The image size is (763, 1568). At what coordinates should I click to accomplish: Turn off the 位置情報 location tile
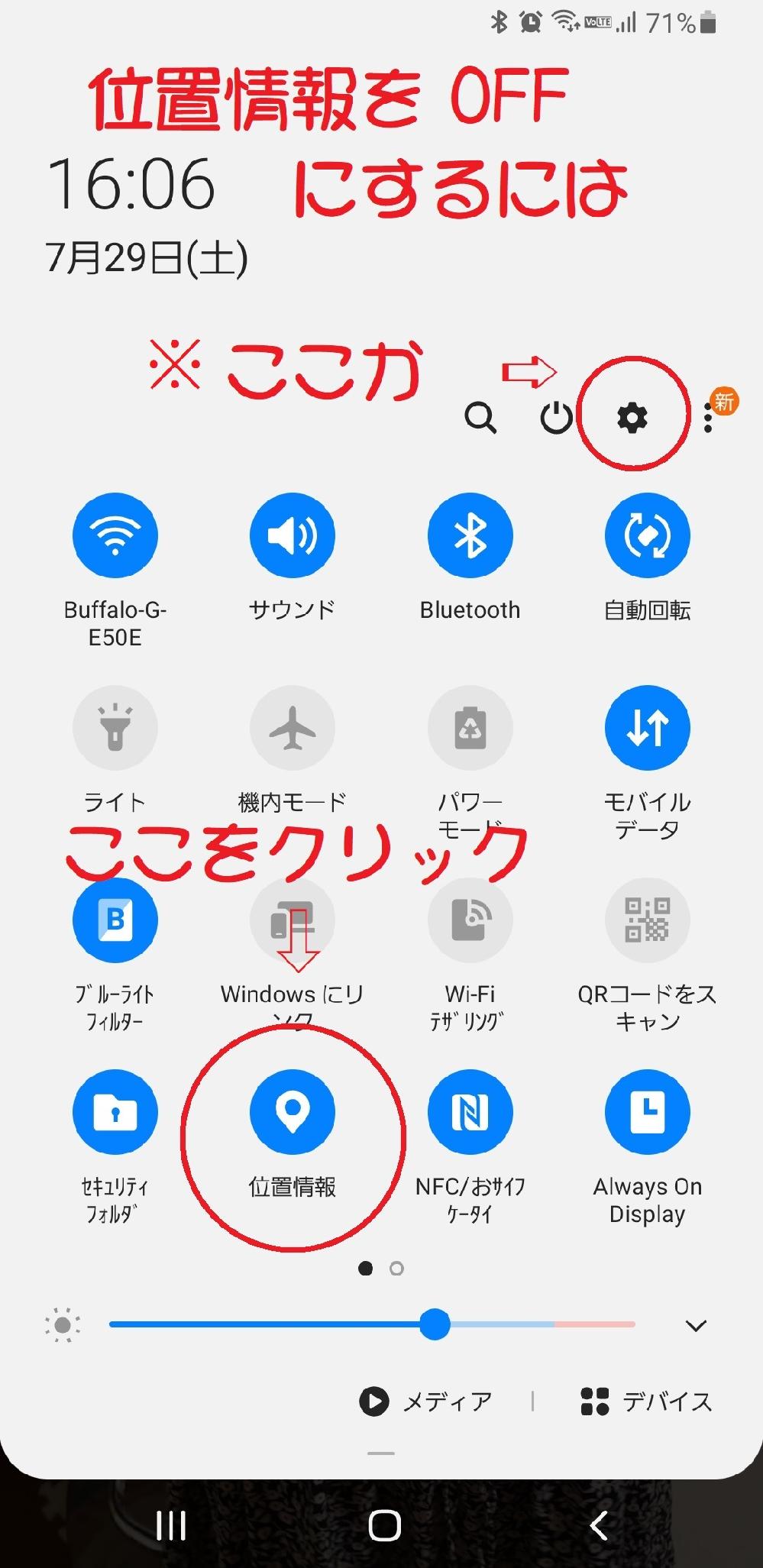click(293, 1113)
